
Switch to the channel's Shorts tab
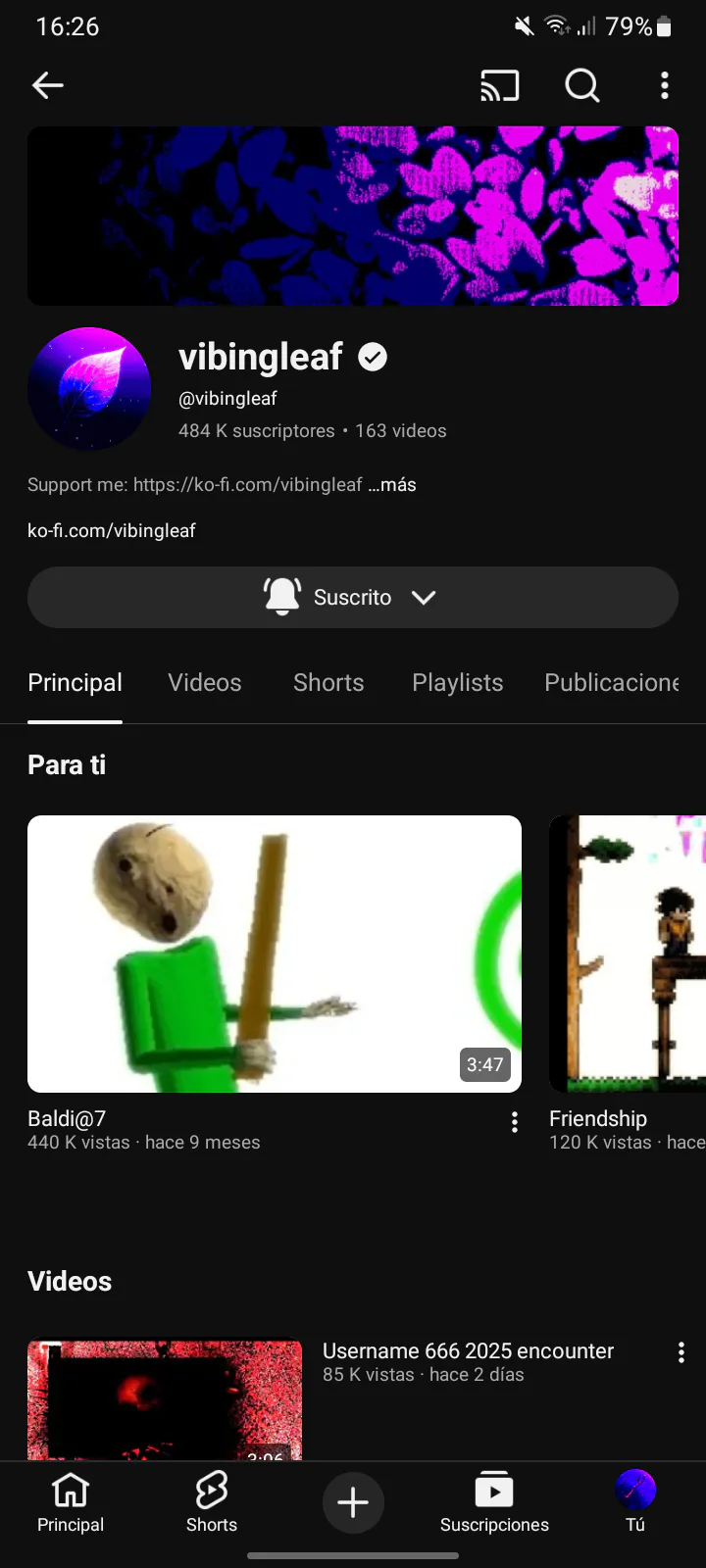(328, 683)
